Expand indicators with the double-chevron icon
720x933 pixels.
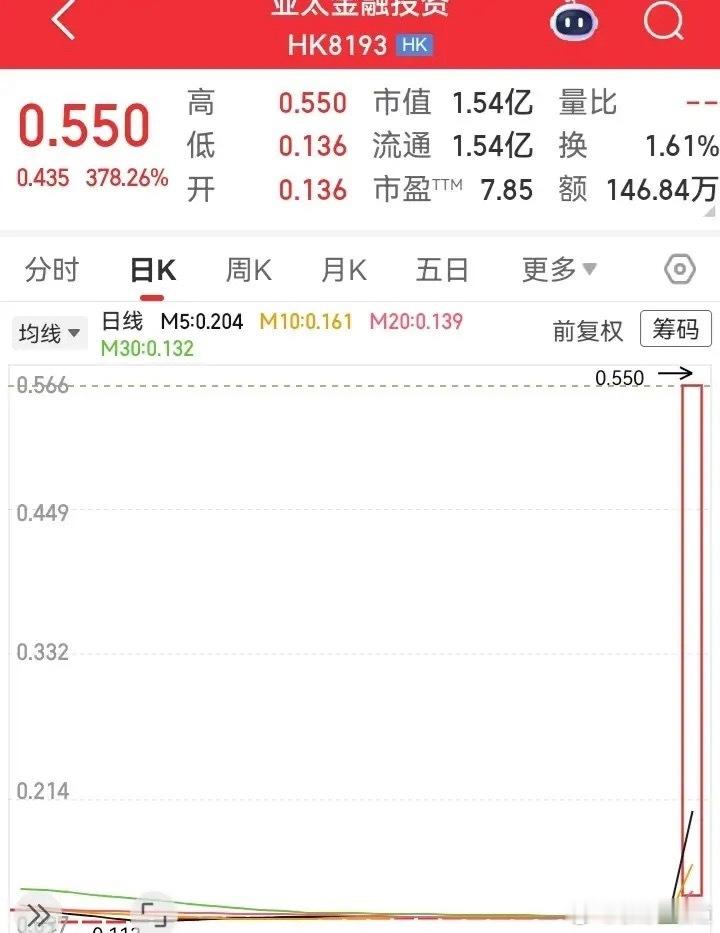pos(38,913)
